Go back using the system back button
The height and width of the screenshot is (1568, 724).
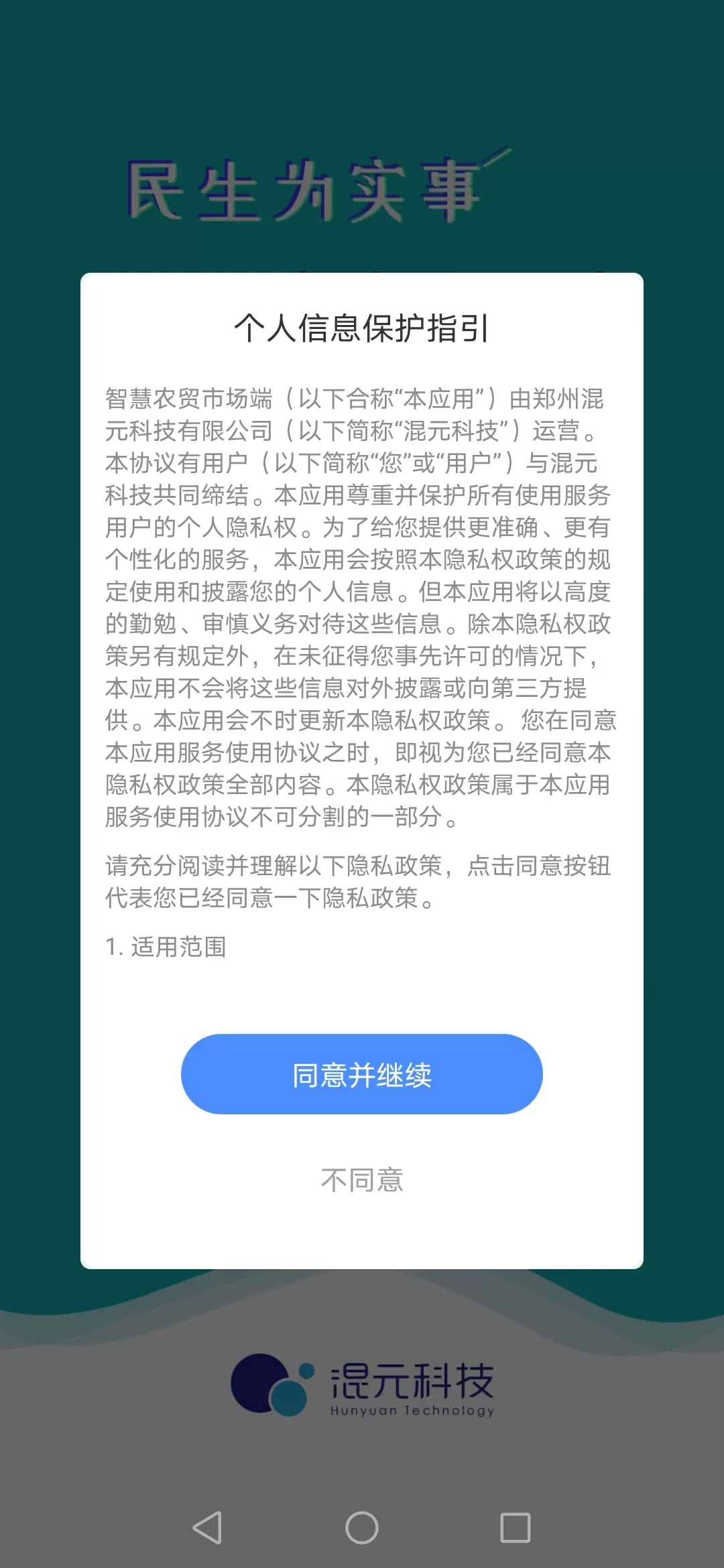click(207, 1528)
